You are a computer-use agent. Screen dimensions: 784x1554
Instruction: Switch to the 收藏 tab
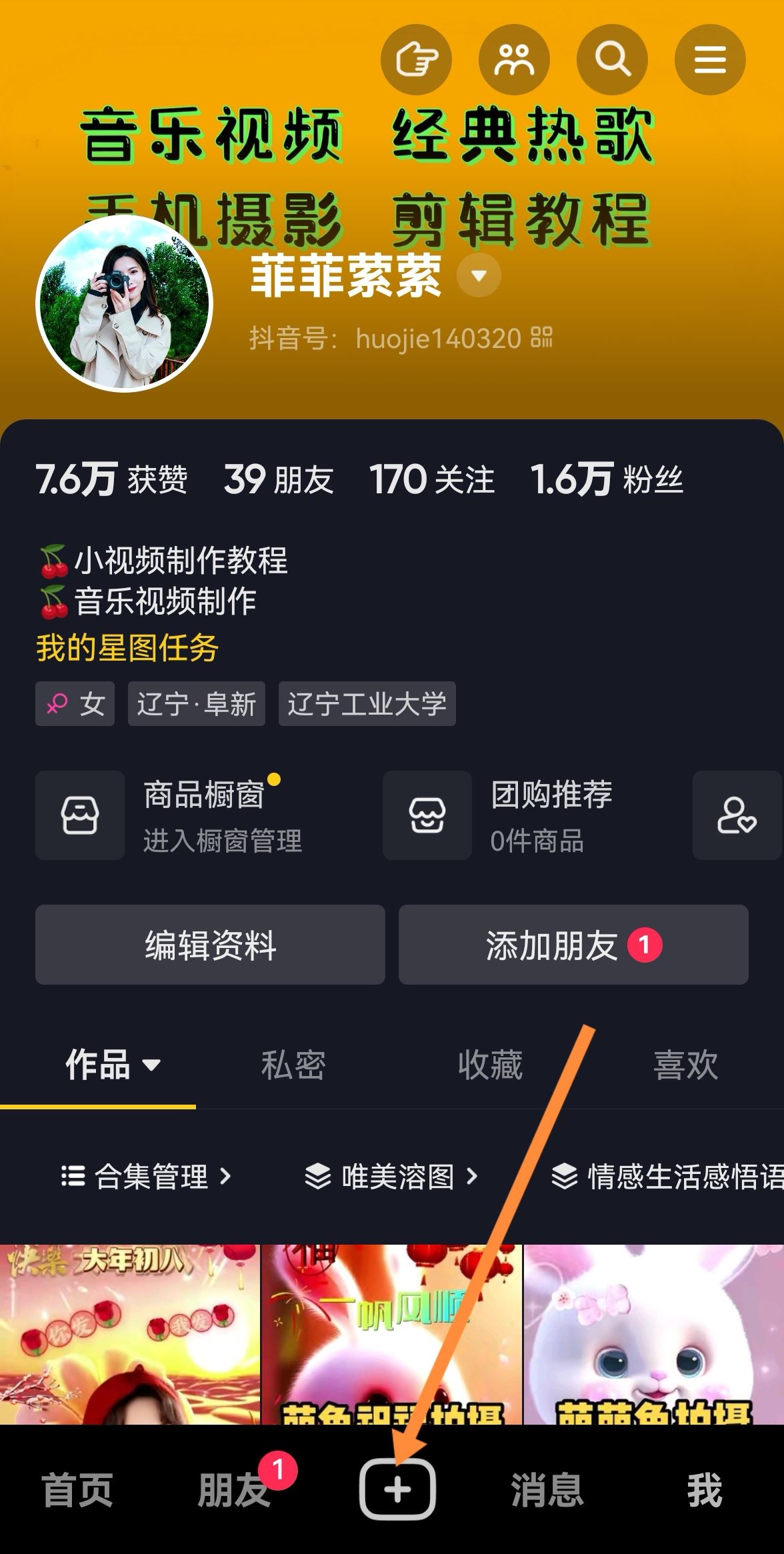pyautogui.click(x=490, y=1065)
